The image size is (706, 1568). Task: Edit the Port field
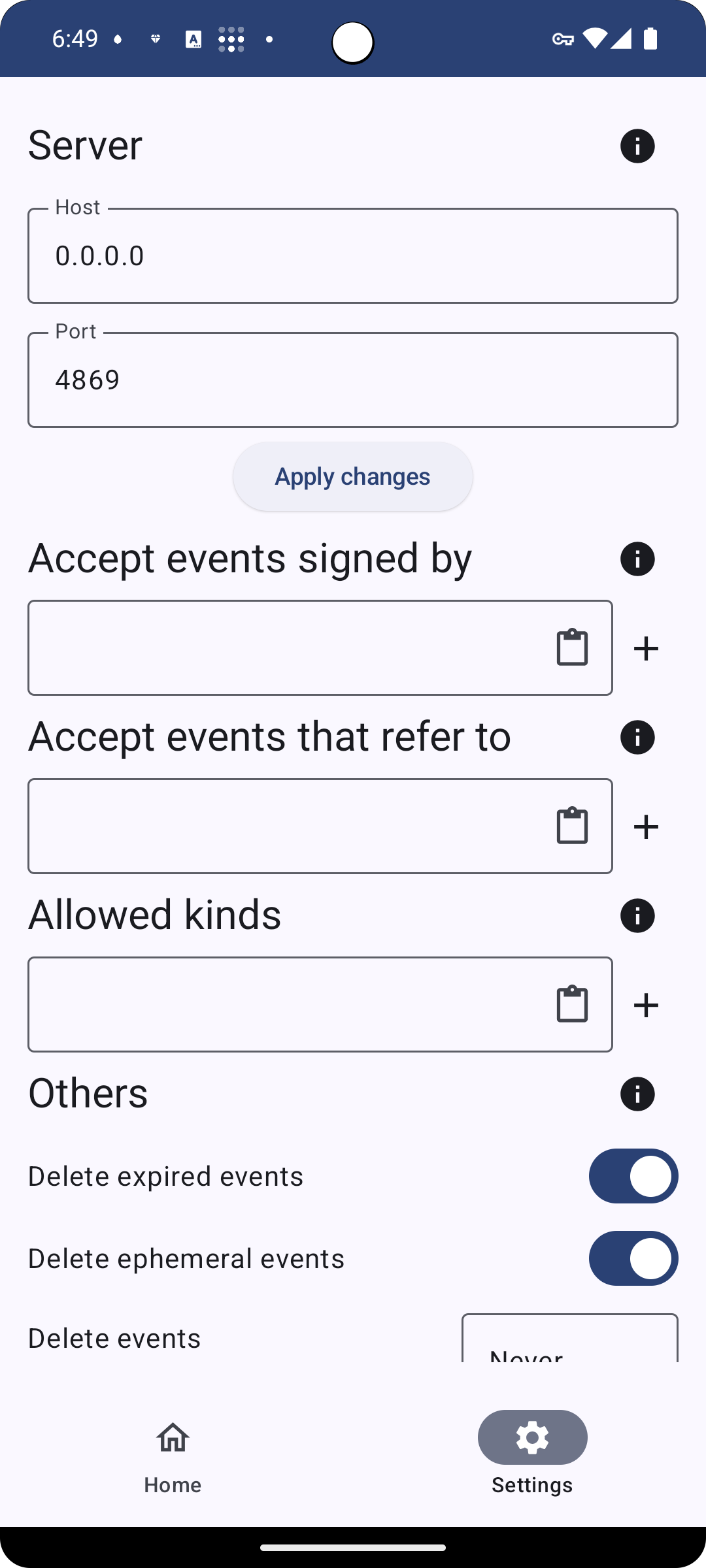pyautogui.click(x=353, y=380)
